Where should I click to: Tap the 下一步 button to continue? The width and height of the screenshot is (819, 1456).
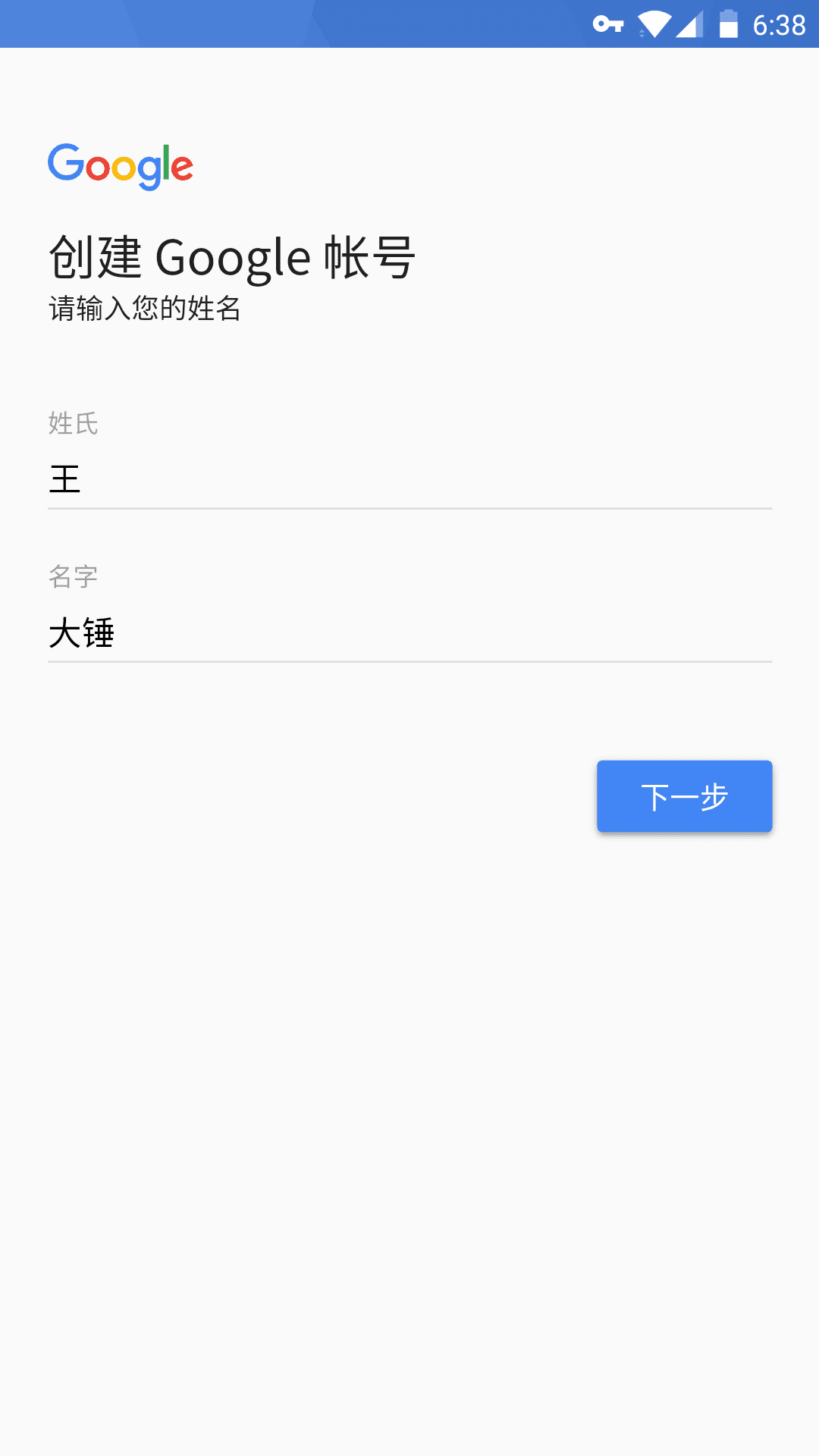click(x=684, y=796)
